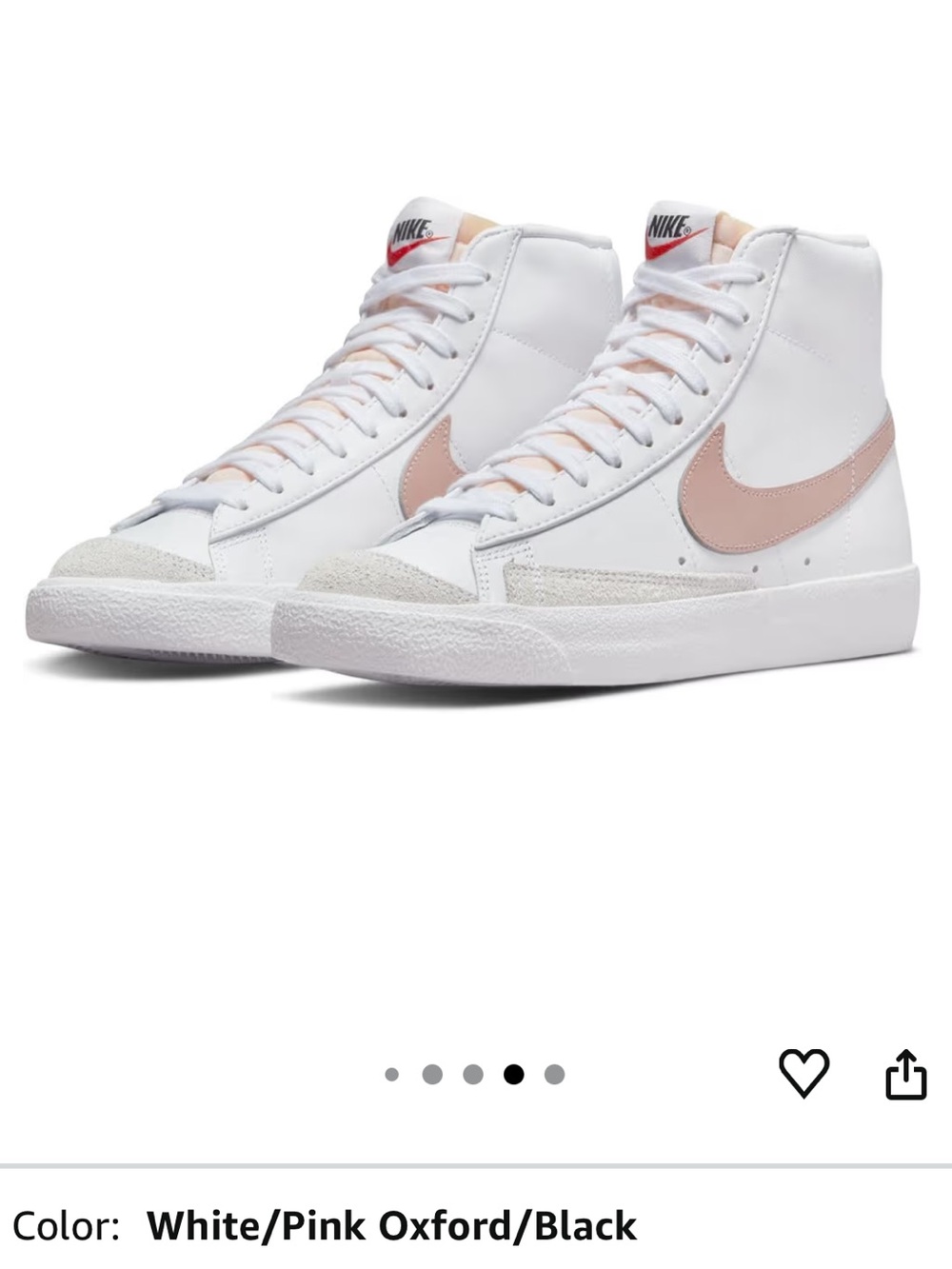This screenshot has width=952, height=1269.
Task: Jump to the second image dot
Action: point(430,1072)
